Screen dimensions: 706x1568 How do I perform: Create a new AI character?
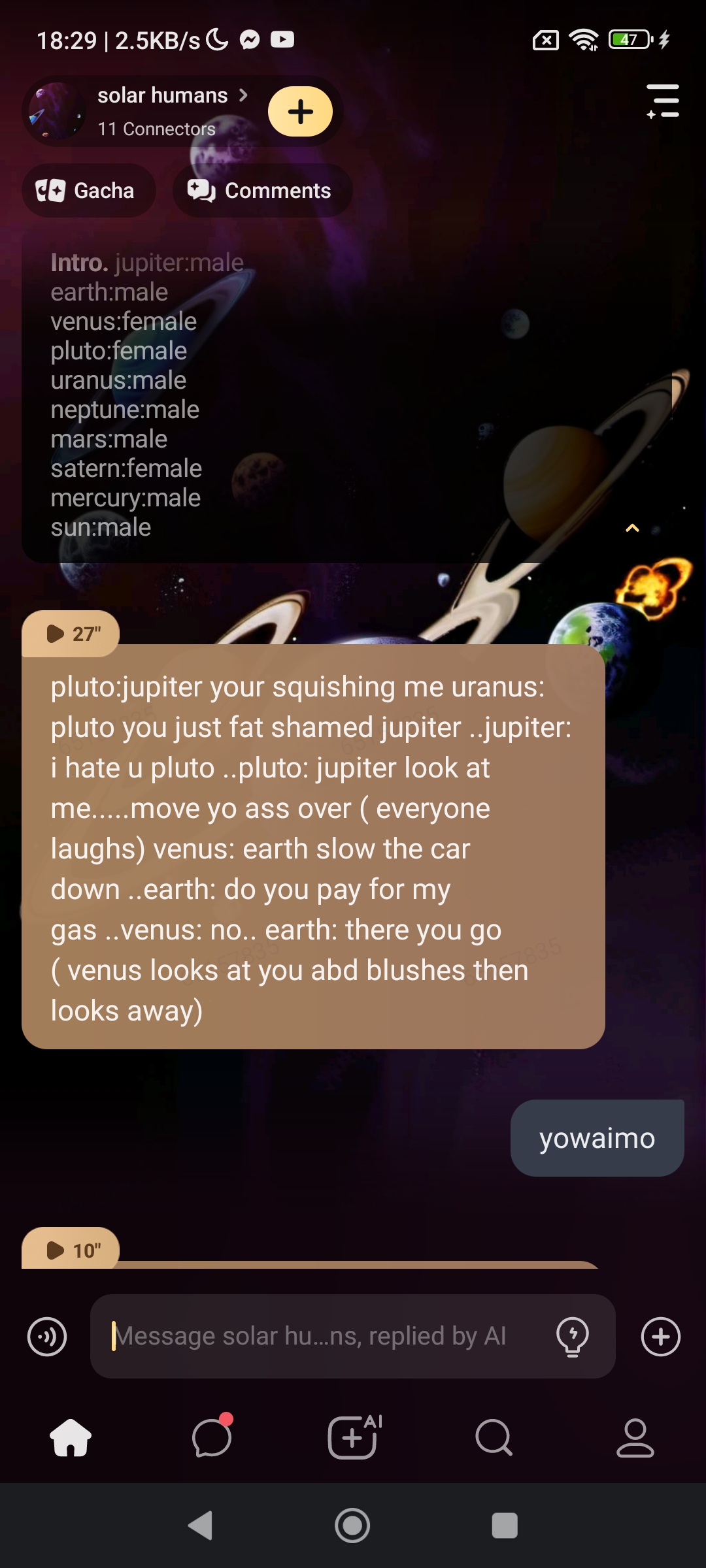point(353,1437)
